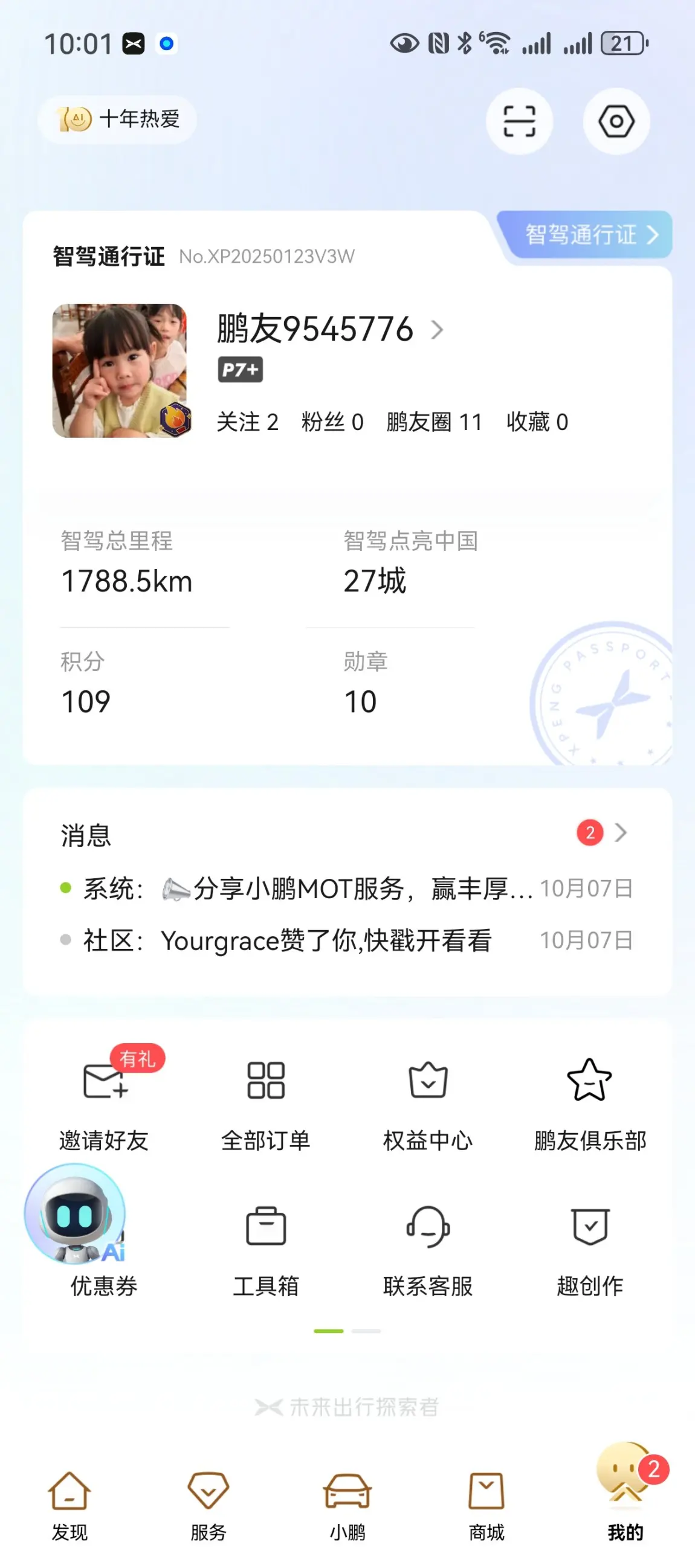View the 鹏友圈 11 posts

[434, 422]
